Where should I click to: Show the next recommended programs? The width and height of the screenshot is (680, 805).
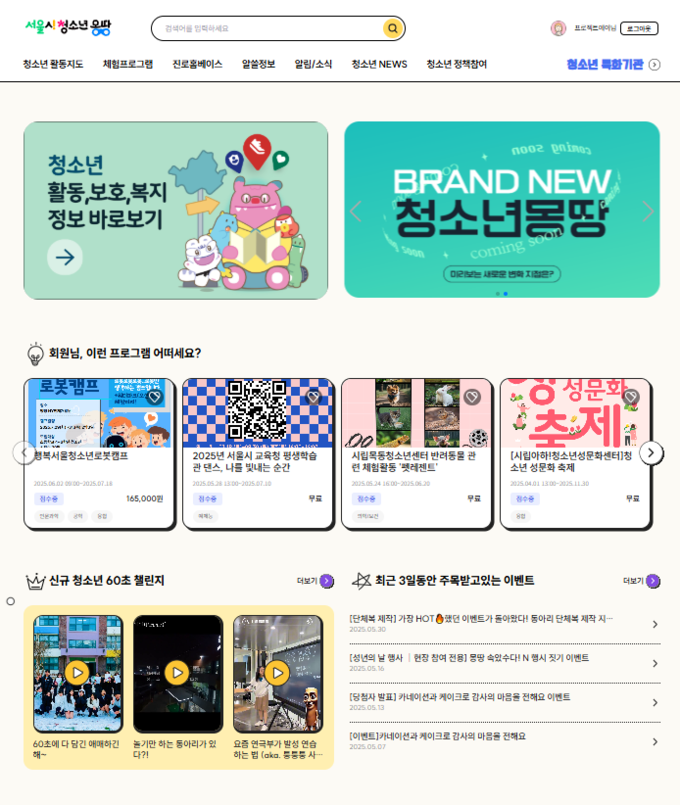[x=651, y=453]
